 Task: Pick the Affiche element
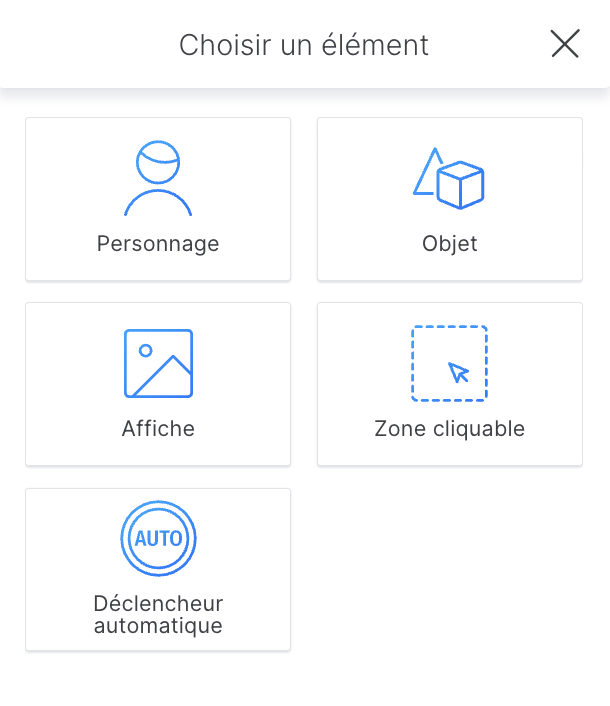[158, 384]
